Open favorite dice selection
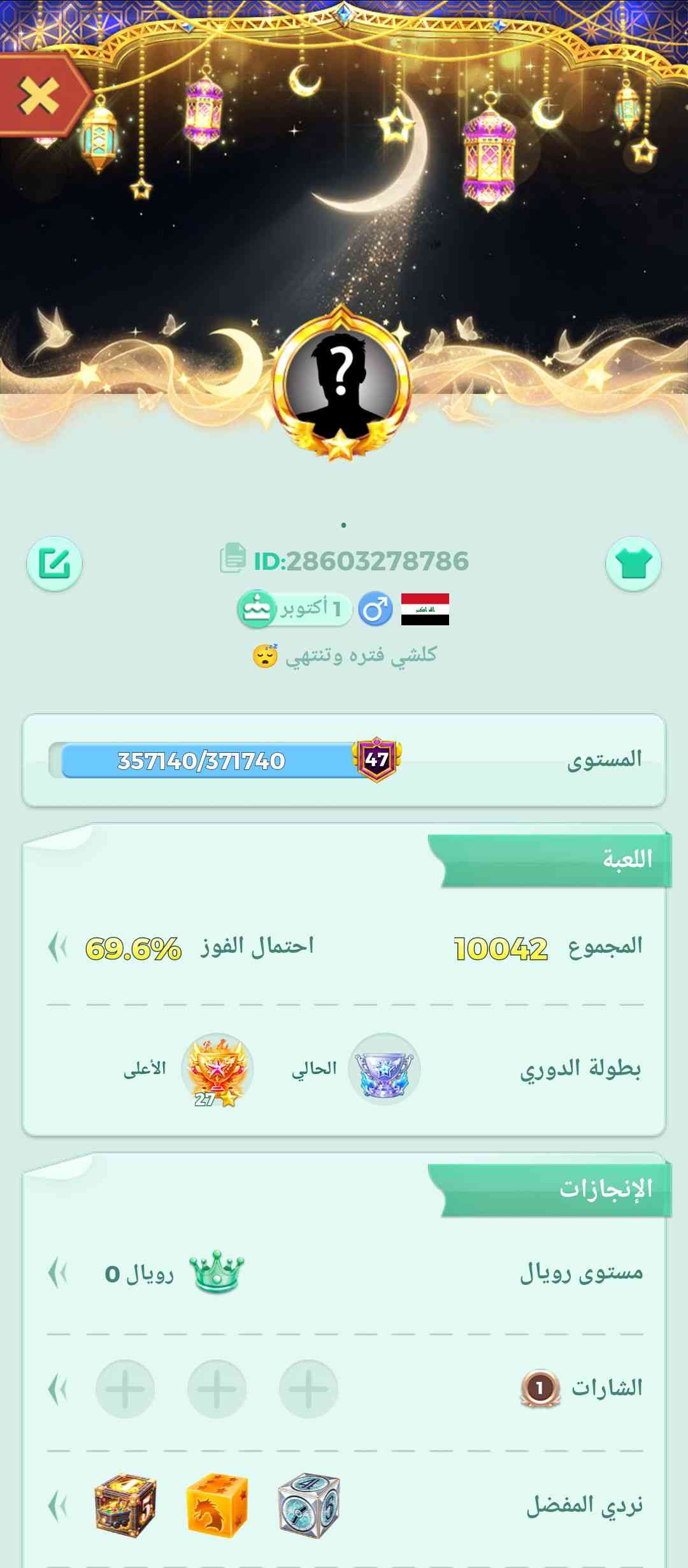 (x=57, y=1506)
